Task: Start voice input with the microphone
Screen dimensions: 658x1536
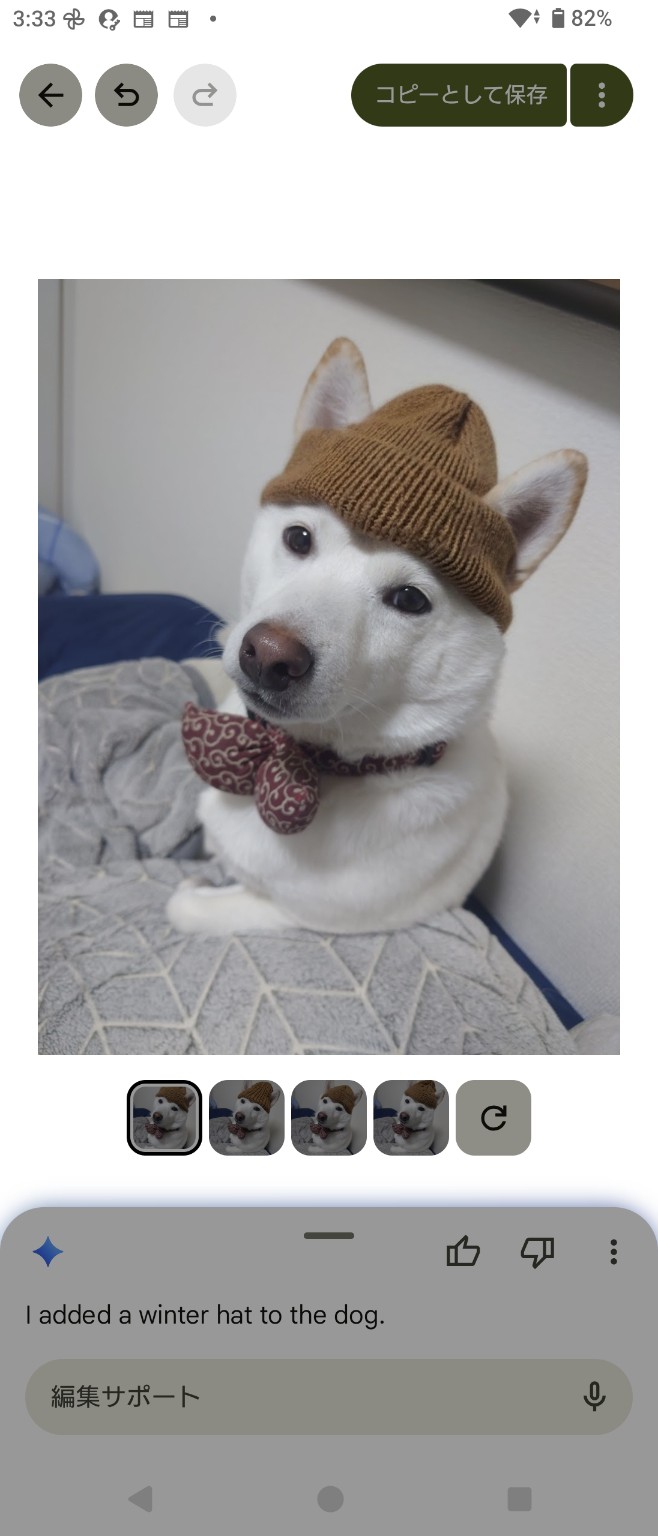Action: tap(594, 1396)
